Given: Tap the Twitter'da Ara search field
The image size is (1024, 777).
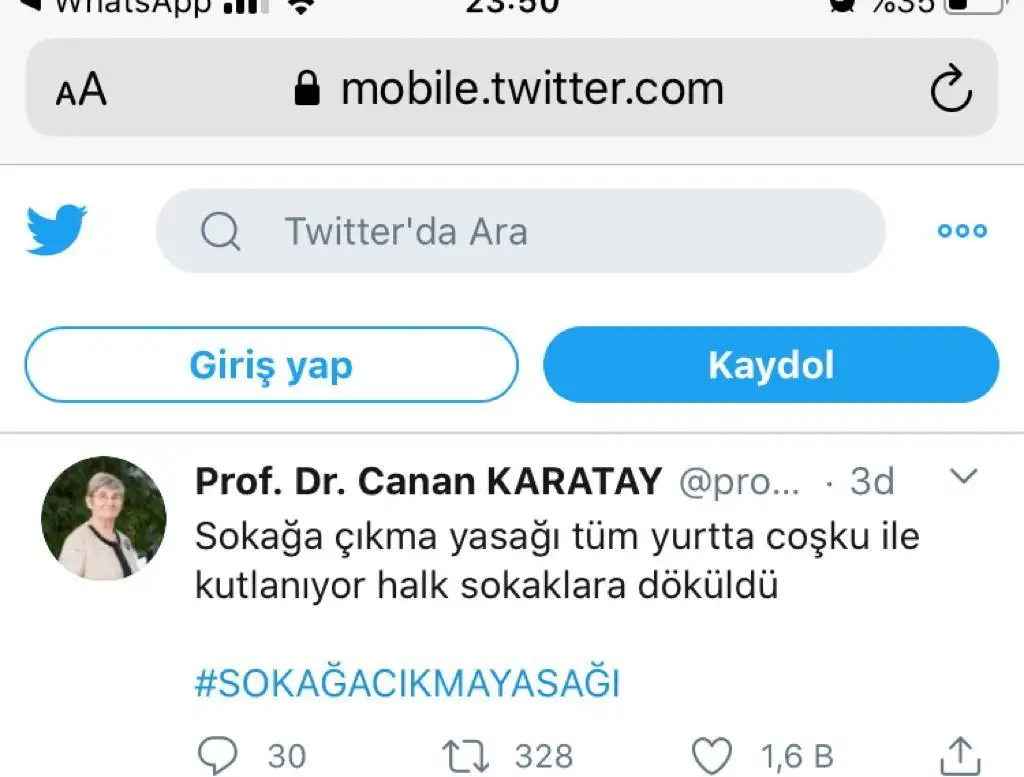Looking at the screenshot, I should click(x=520, y=231).
